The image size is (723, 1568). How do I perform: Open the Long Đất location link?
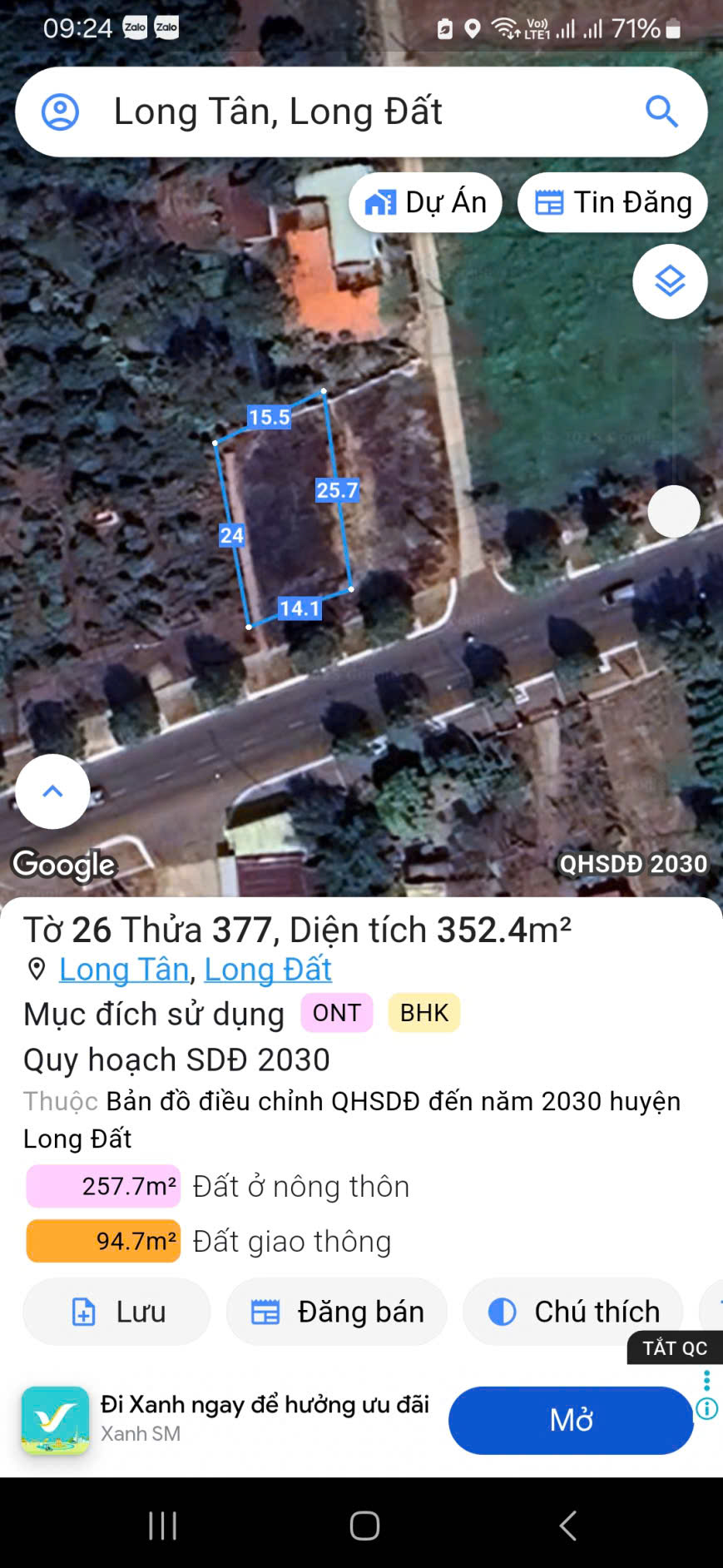pyautogui.click(x=268, y=970)
